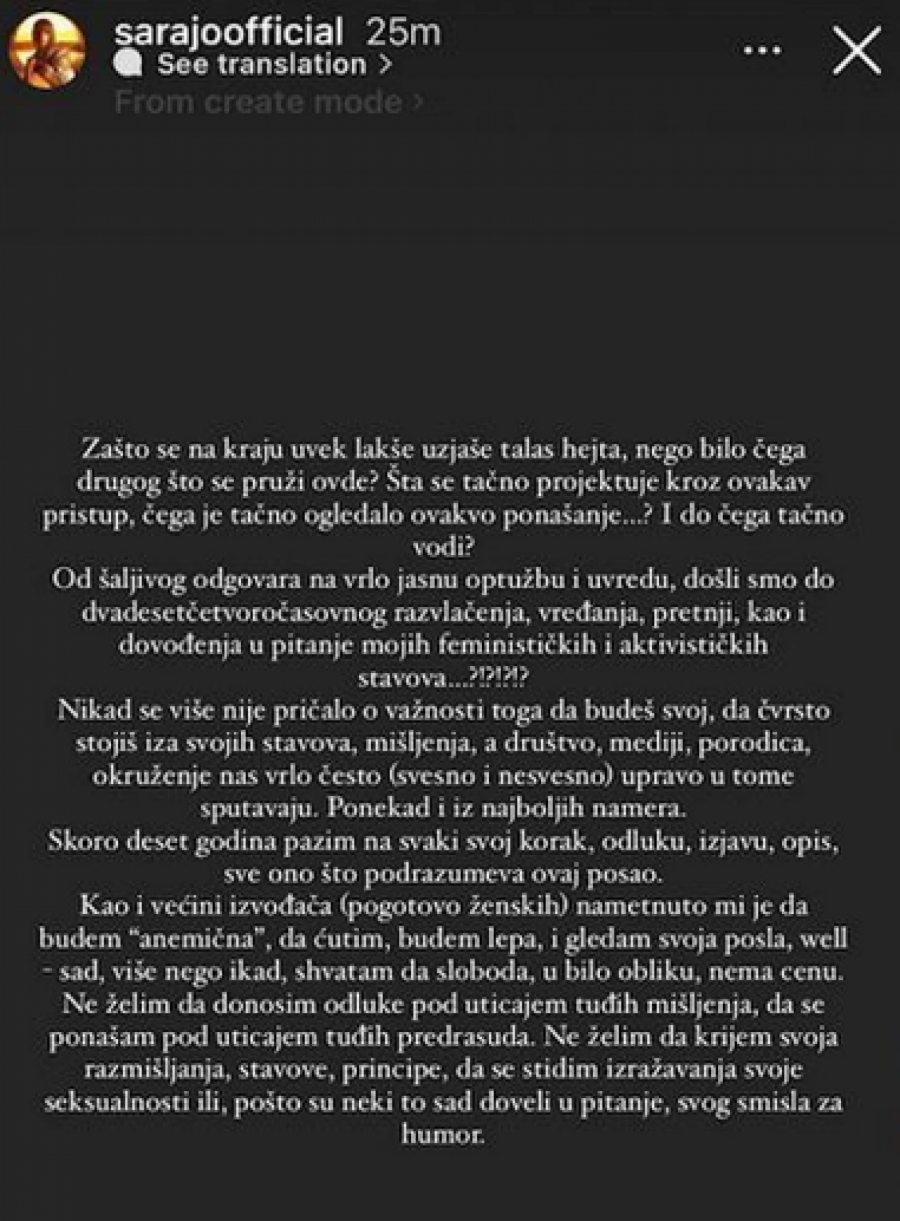
Task: Close the story with the X
Action: click(x=857, y=50)
